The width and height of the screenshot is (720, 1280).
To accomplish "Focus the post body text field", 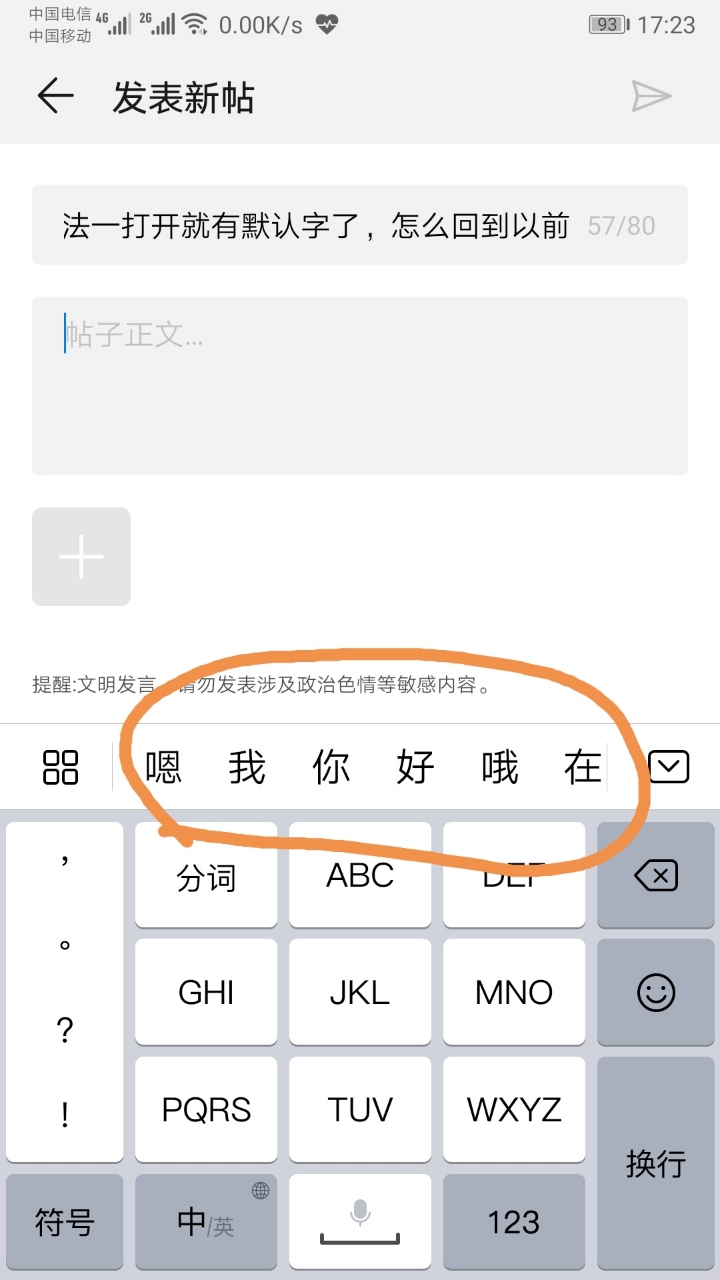I will point(360,385).
